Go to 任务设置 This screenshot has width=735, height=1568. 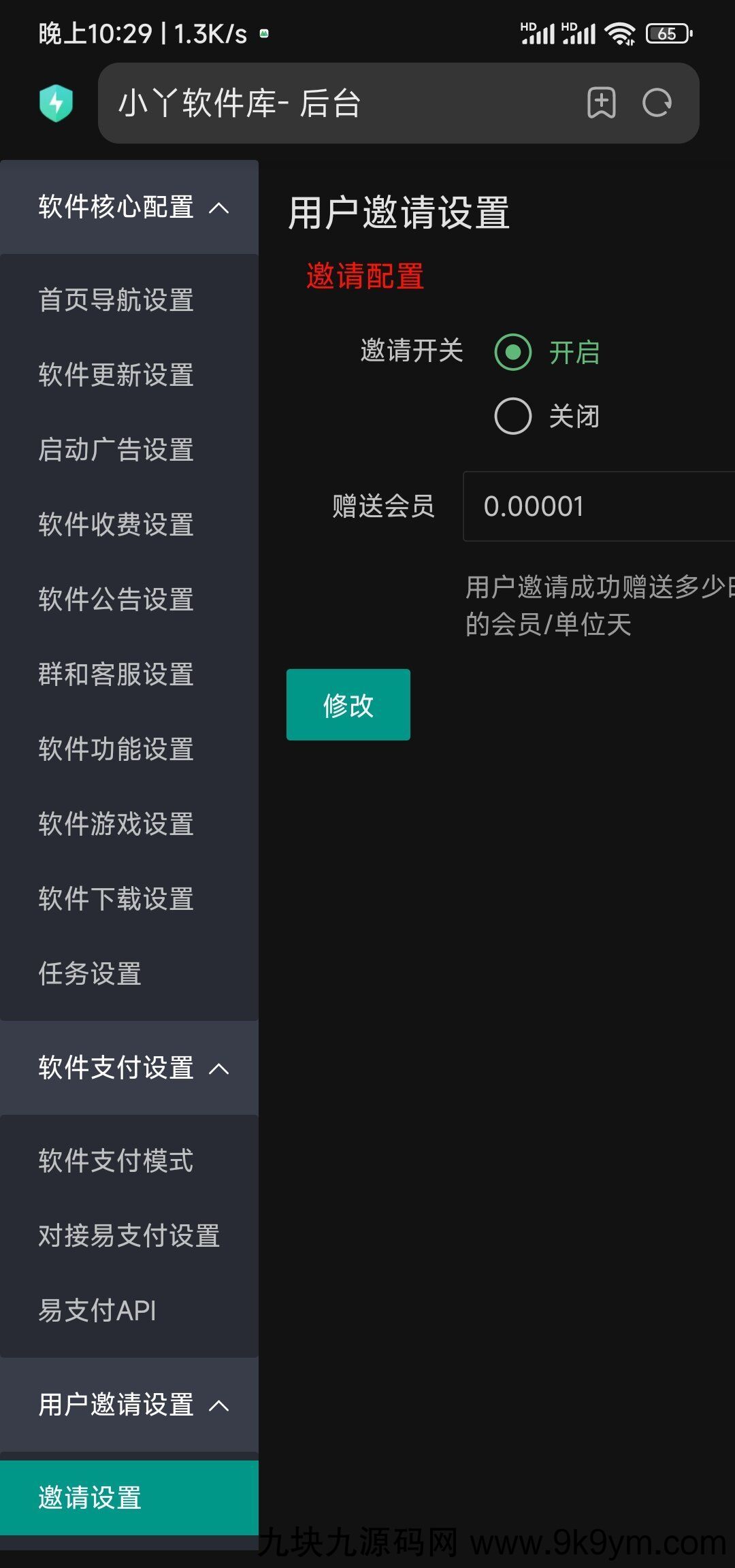(x=129, y=974)
